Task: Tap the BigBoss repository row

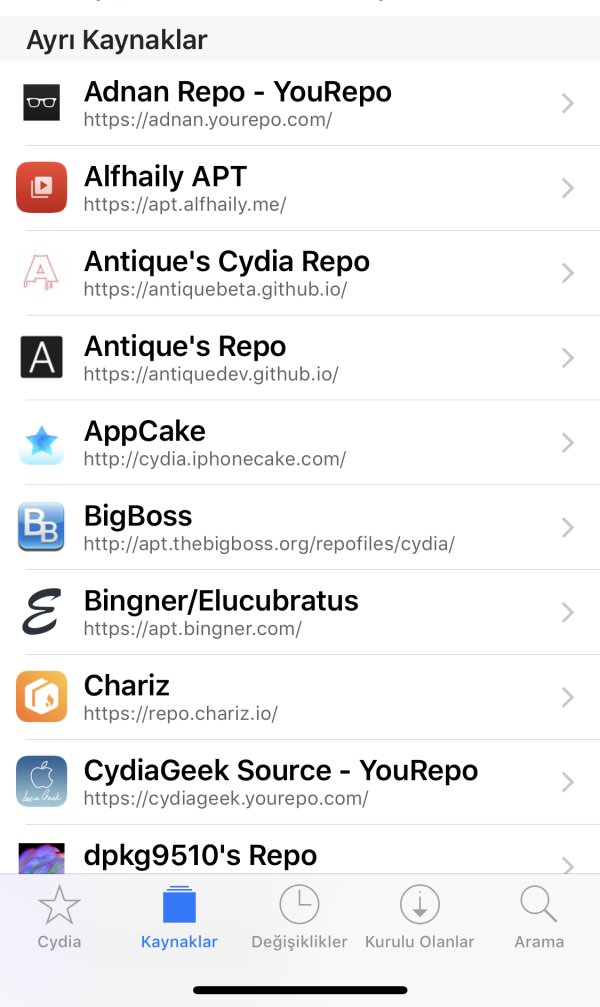Action: coord(300,528)
